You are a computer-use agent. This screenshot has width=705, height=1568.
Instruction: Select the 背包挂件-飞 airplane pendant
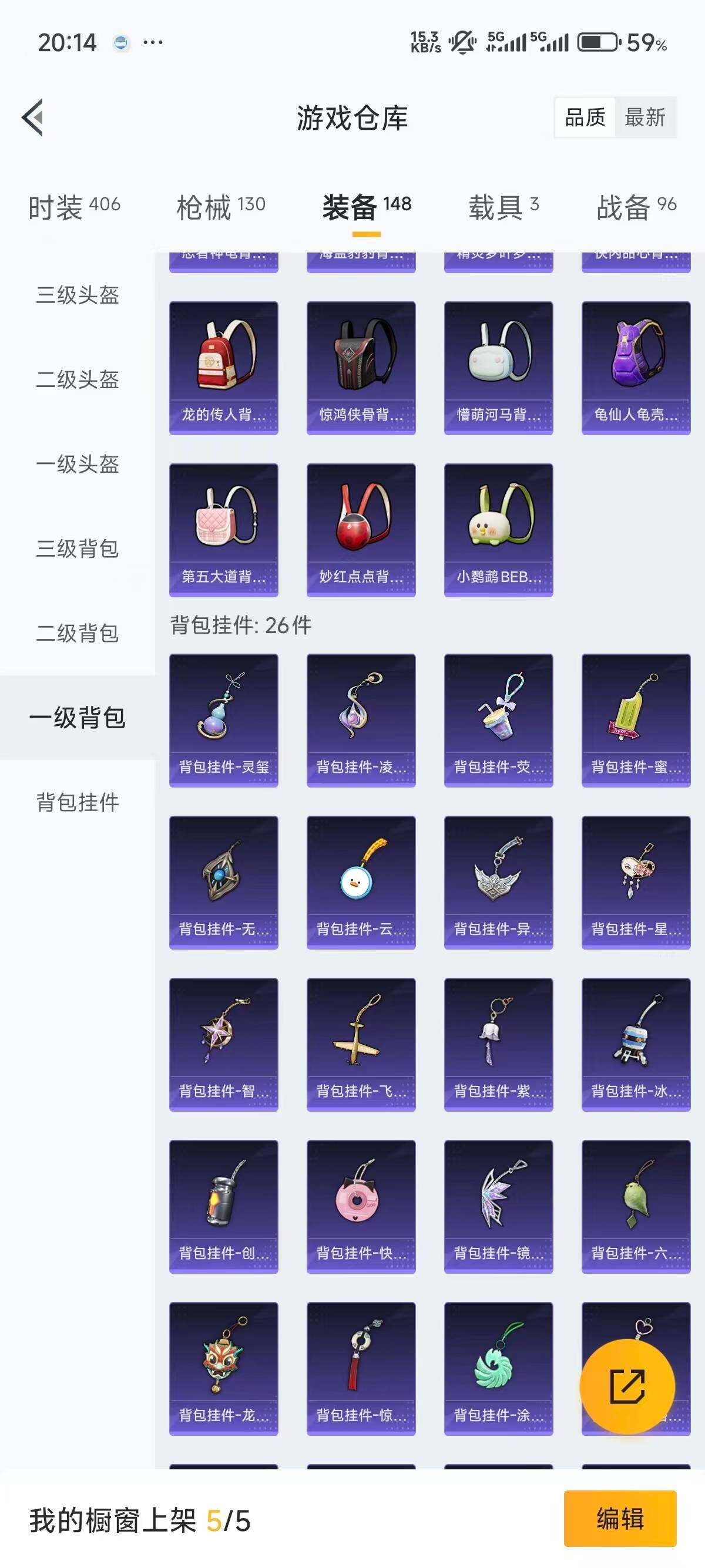coord(360,1042)
